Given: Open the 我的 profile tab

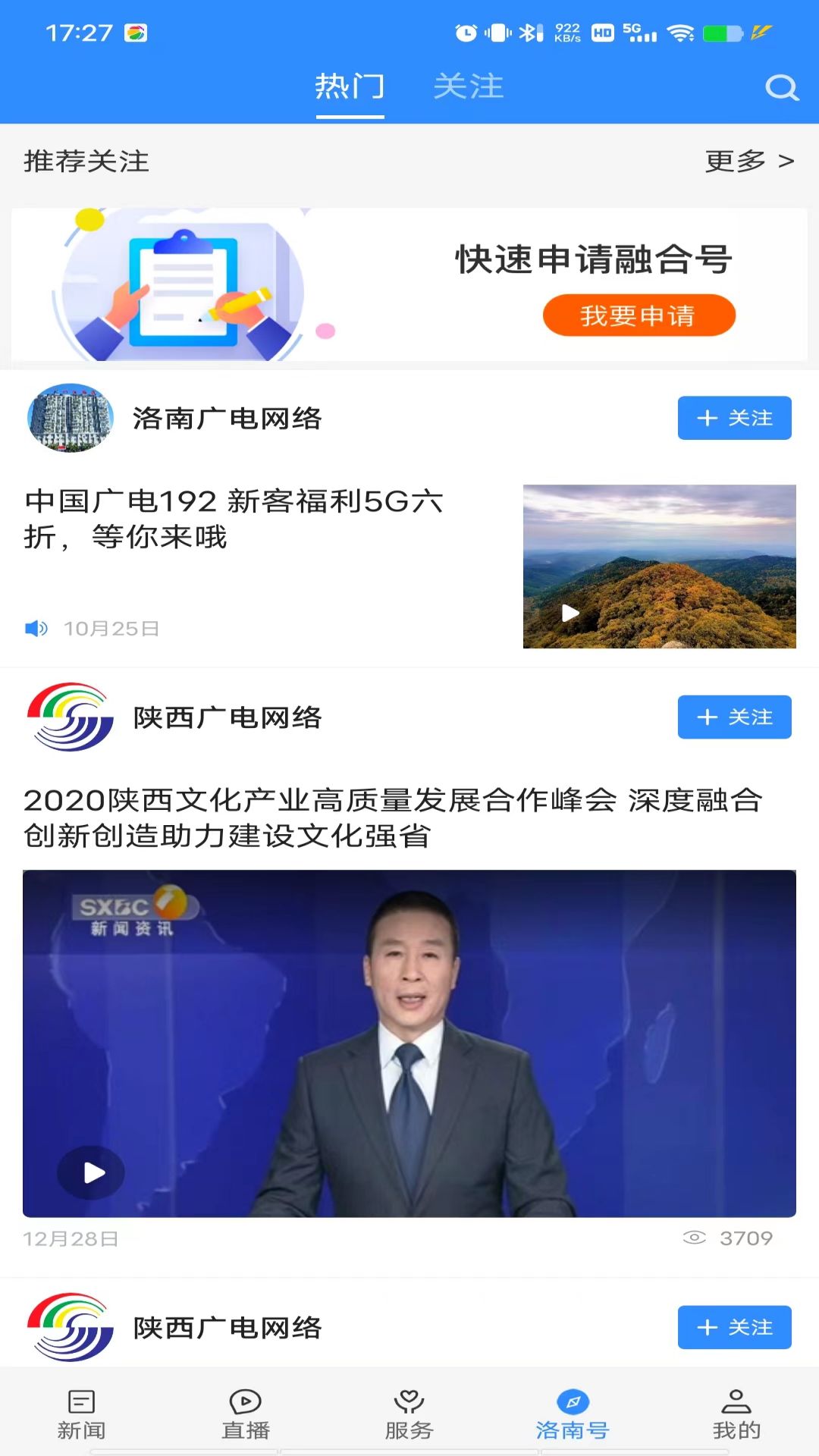Looking at the screenshot, I should pyautogui.click(x=736, y=1414).
